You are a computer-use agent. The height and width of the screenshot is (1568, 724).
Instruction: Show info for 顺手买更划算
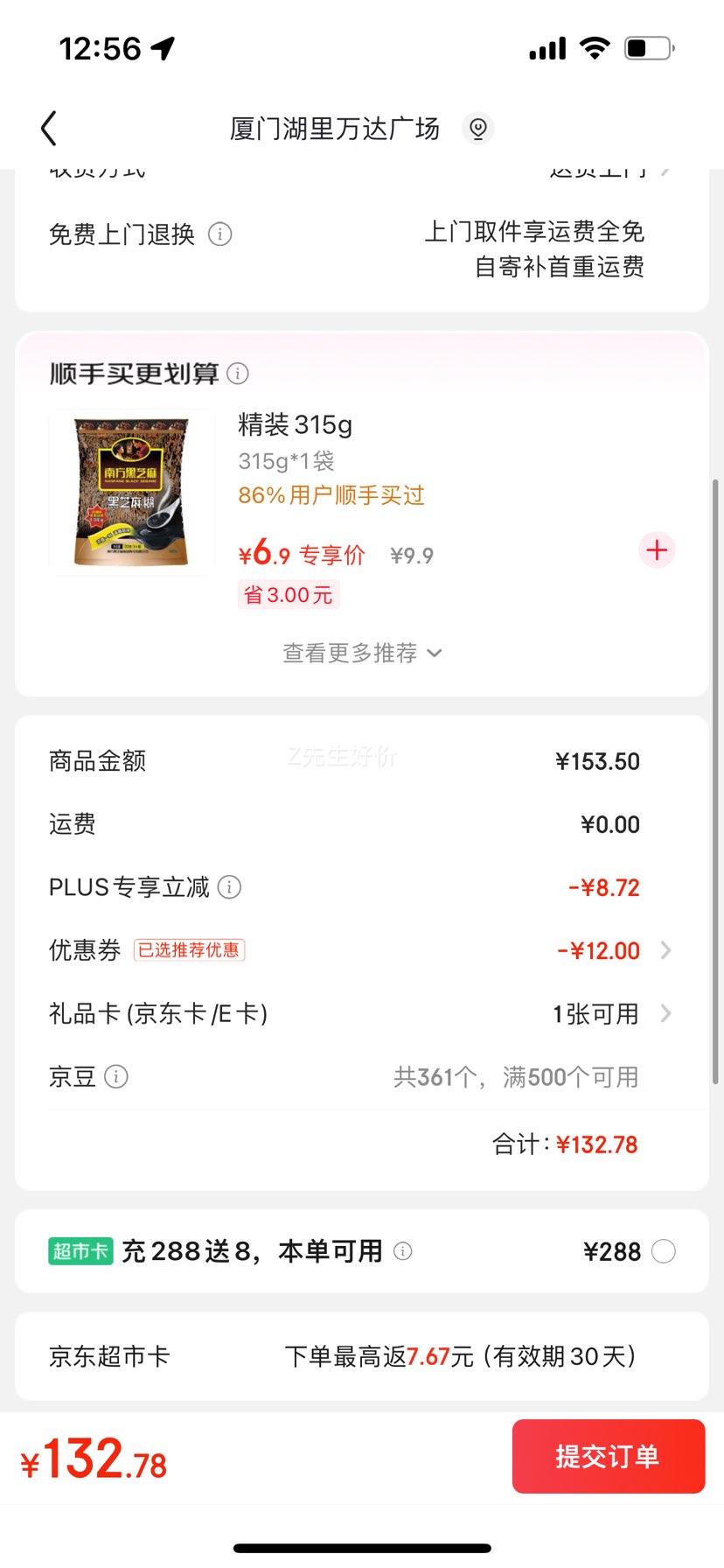238,374
